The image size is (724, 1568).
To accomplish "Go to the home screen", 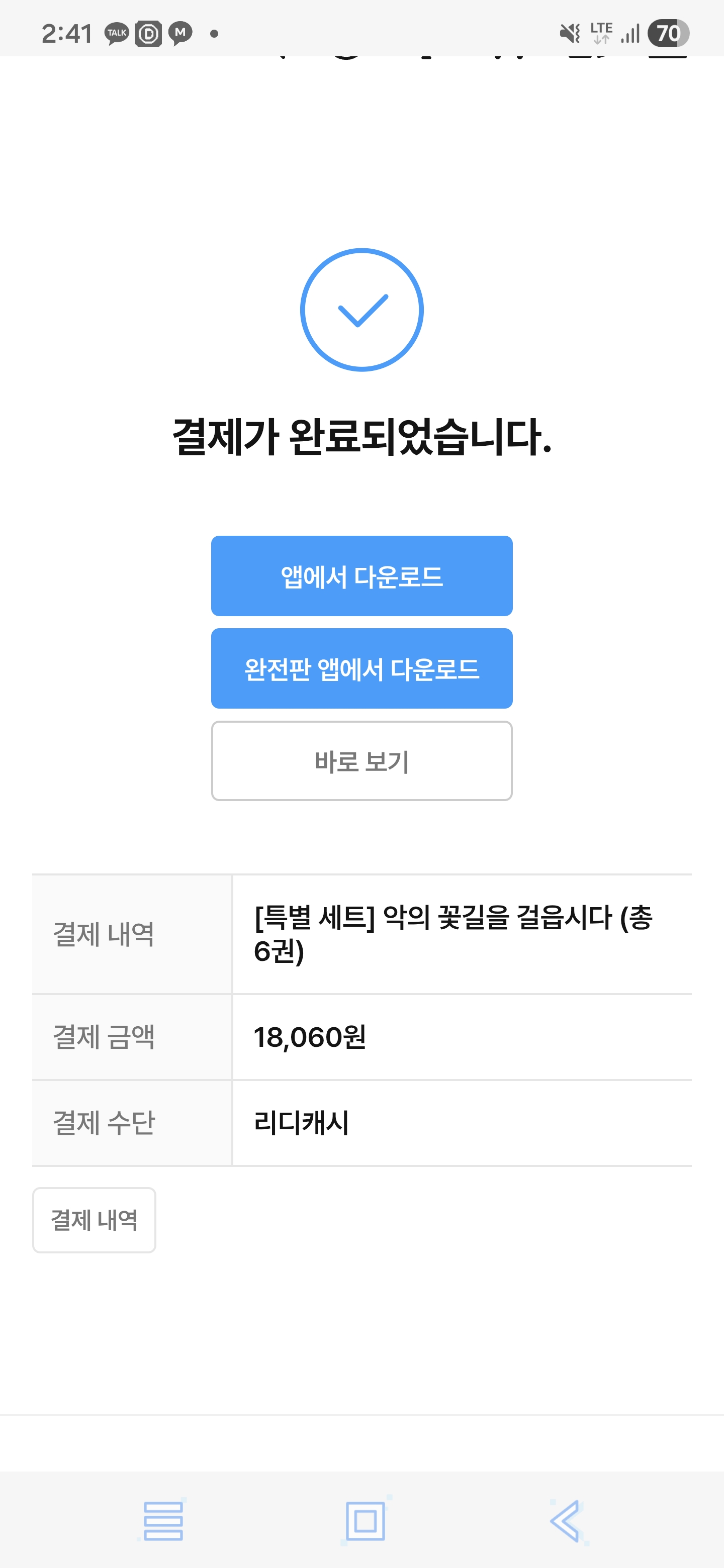I will tap(365, 1521).
